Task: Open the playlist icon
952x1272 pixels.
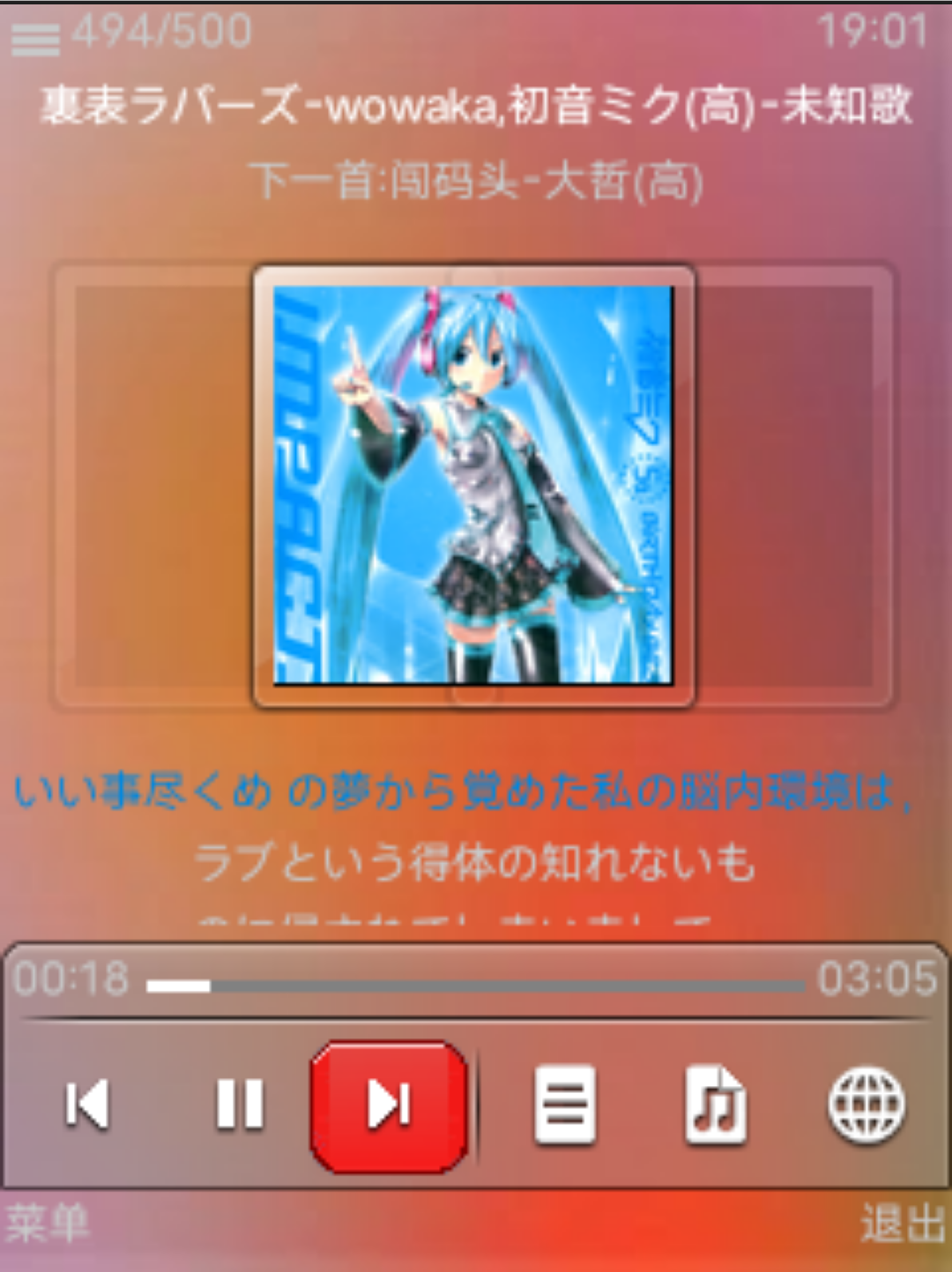Action: 565,1104
